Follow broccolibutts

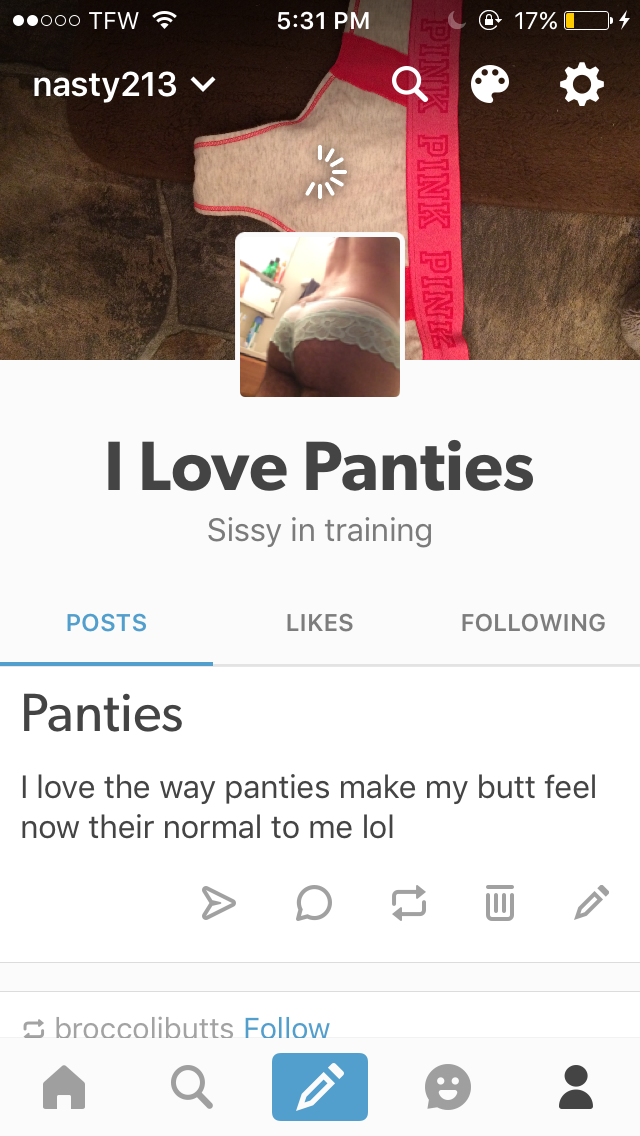click(x=286, y=1027)
